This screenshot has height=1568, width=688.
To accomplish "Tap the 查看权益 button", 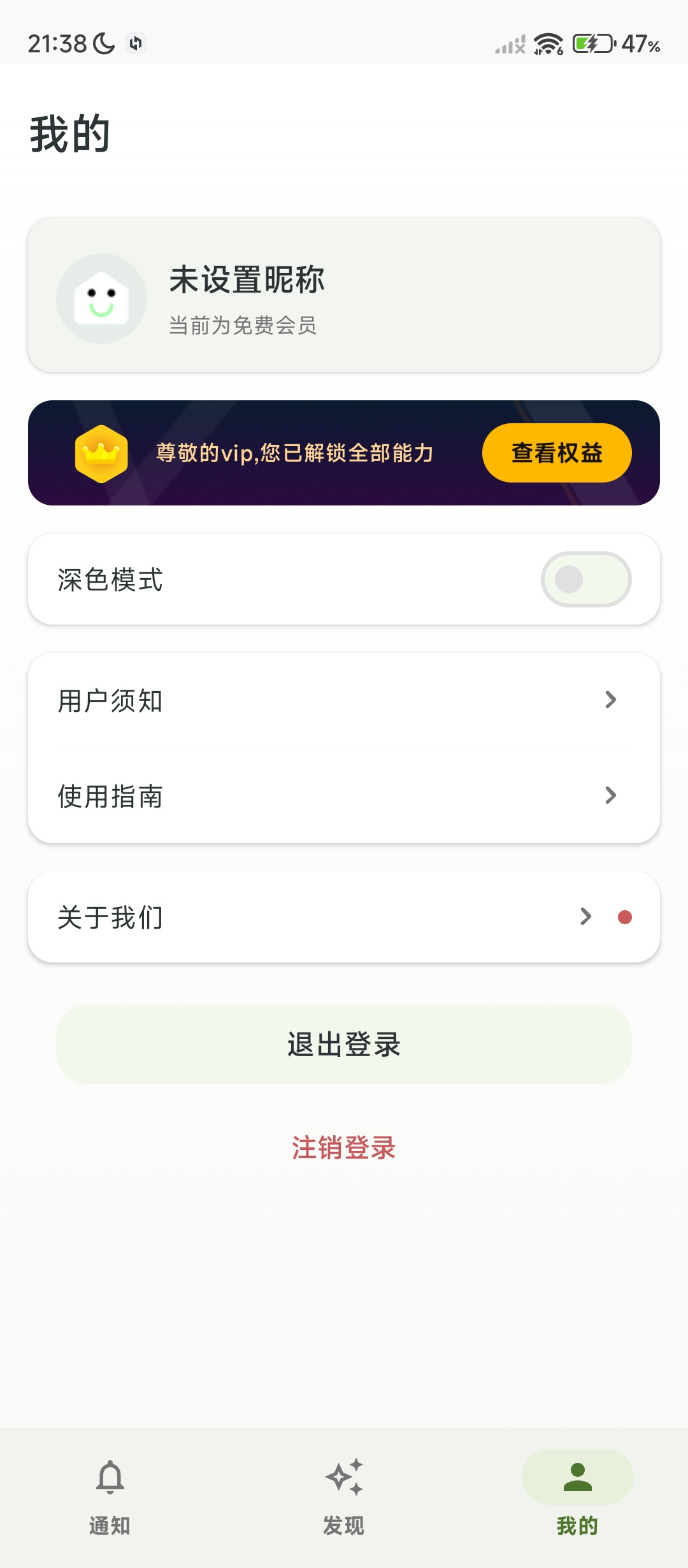I will (x=556, y=453).
